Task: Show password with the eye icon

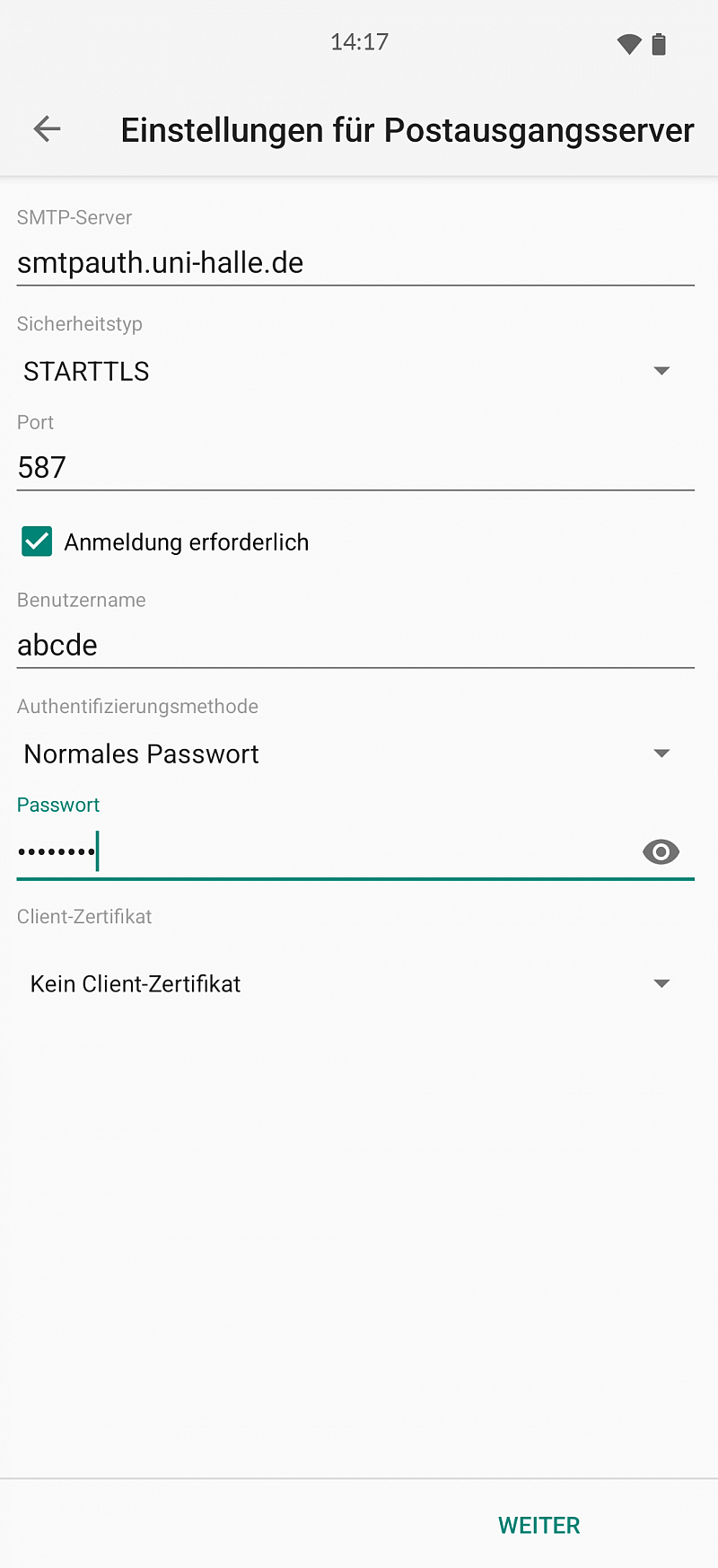Action: coord(661,851)
